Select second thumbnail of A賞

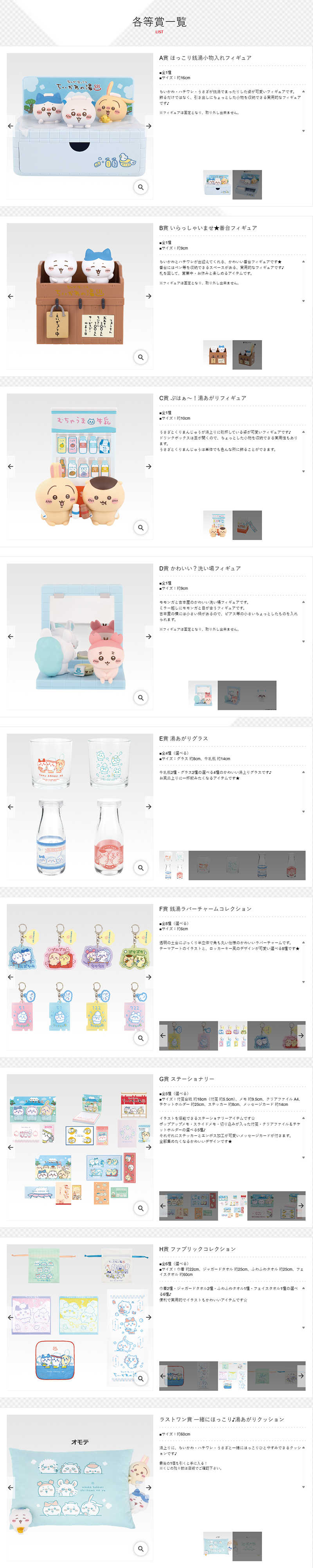[247, 185]
